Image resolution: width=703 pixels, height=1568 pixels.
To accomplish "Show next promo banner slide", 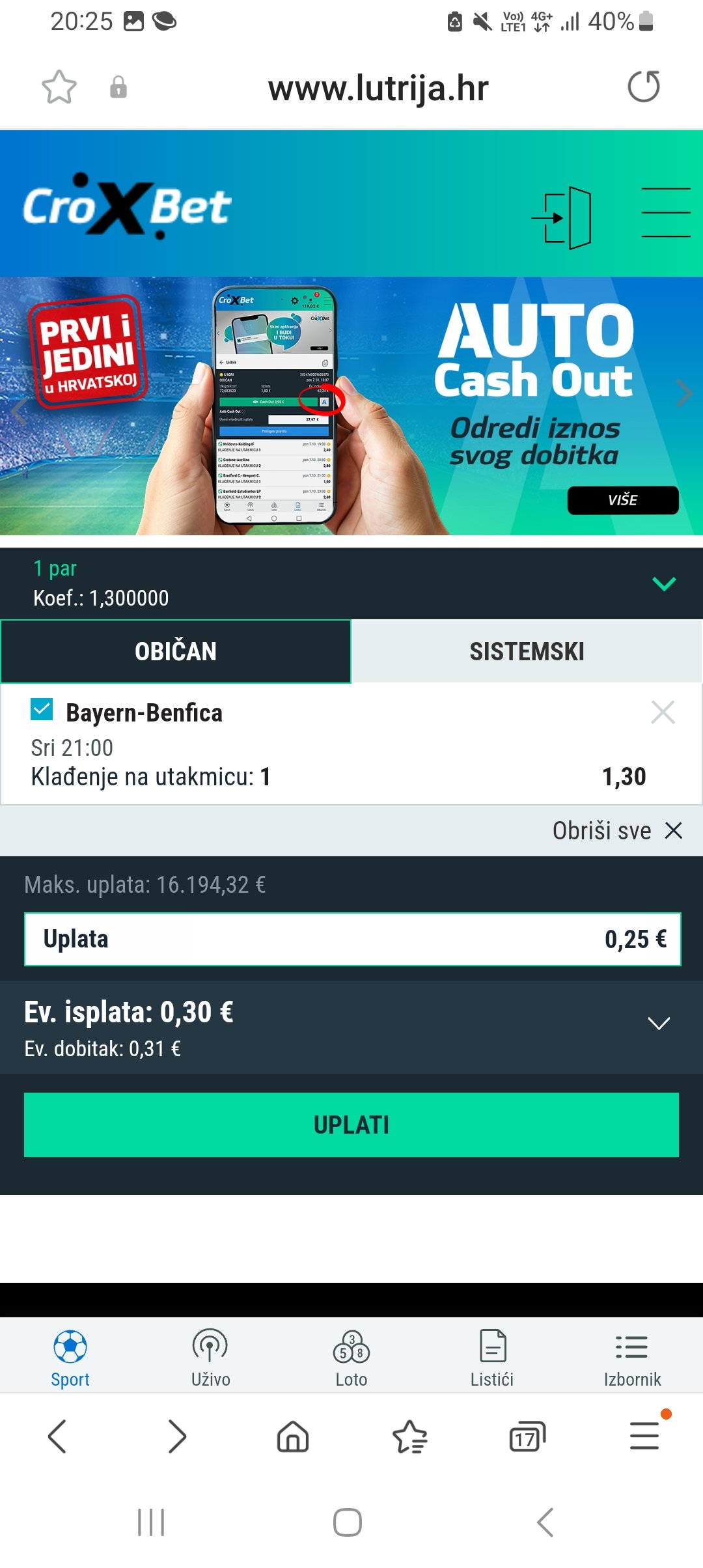I will (x=683, y=393).
